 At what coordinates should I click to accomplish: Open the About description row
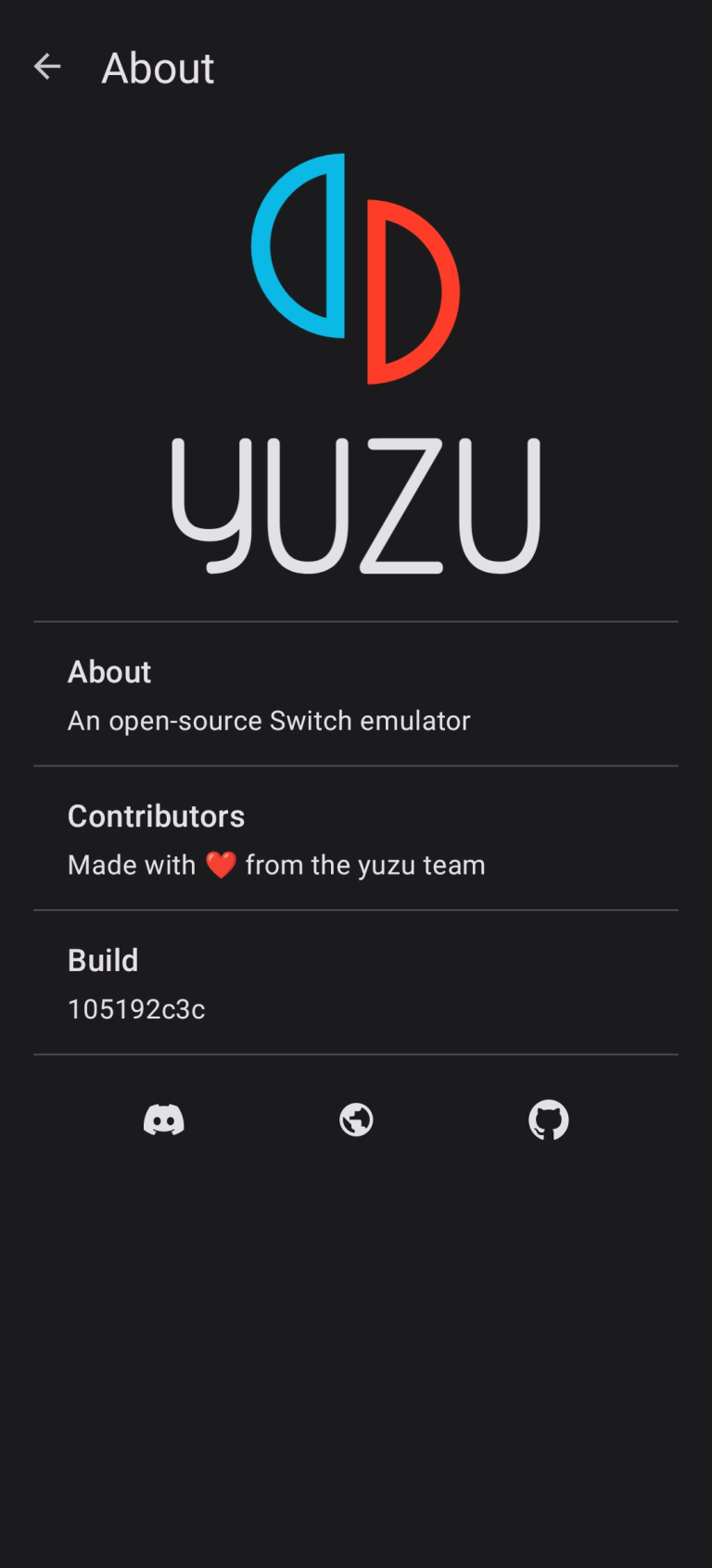pyautogui.click(x=356, y=695)
